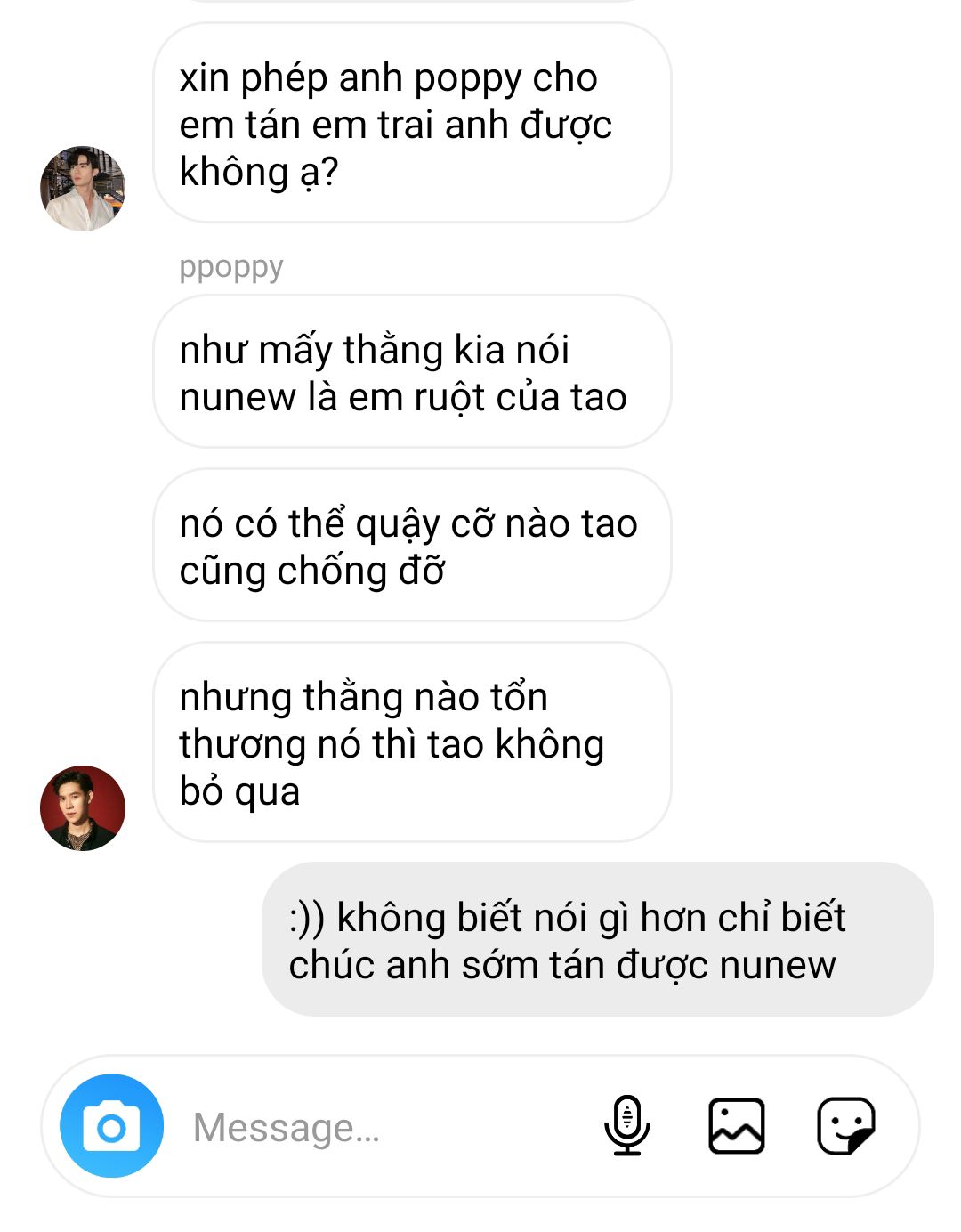The image size is (961, 1232).
Task: Open camera from message bar
Action: click(x=111, y=1126)
